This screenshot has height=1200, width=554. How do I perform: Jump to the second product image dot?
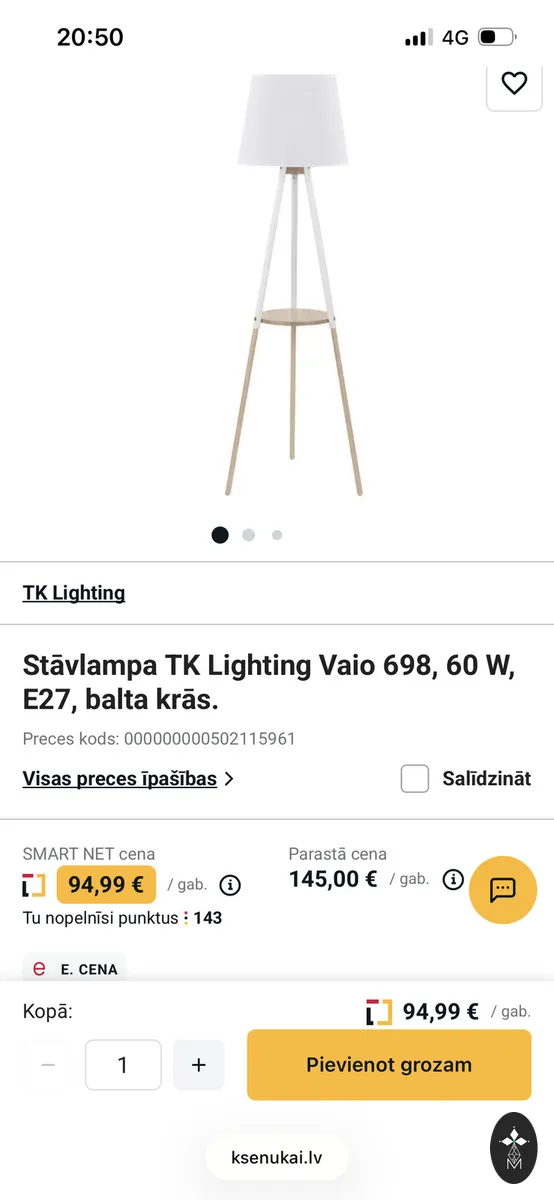tap(249, 535)
